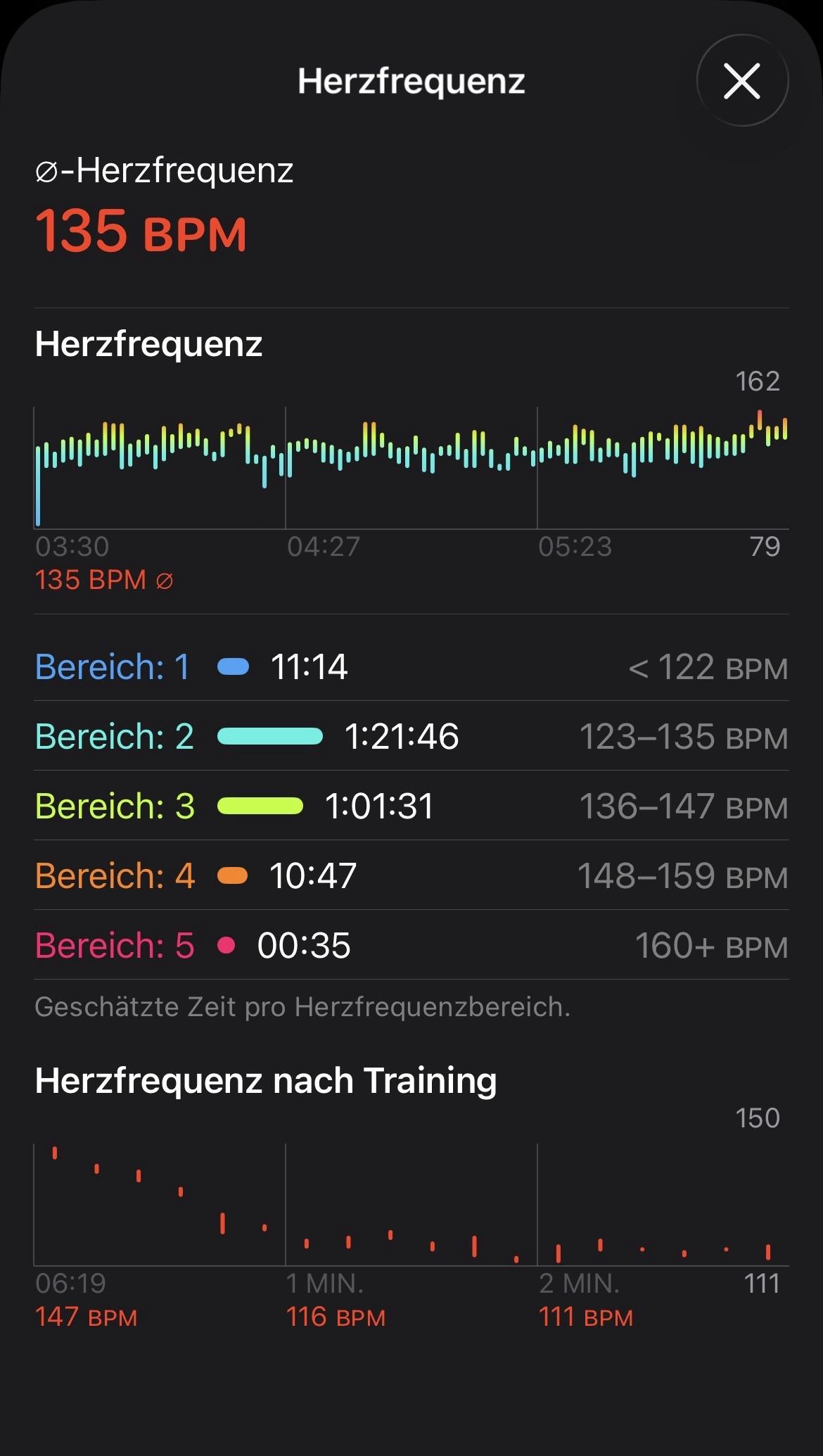The image size is (823, 1456).
Task: Highlight Bereich: 1 in the chart
Action: (412, 666)
